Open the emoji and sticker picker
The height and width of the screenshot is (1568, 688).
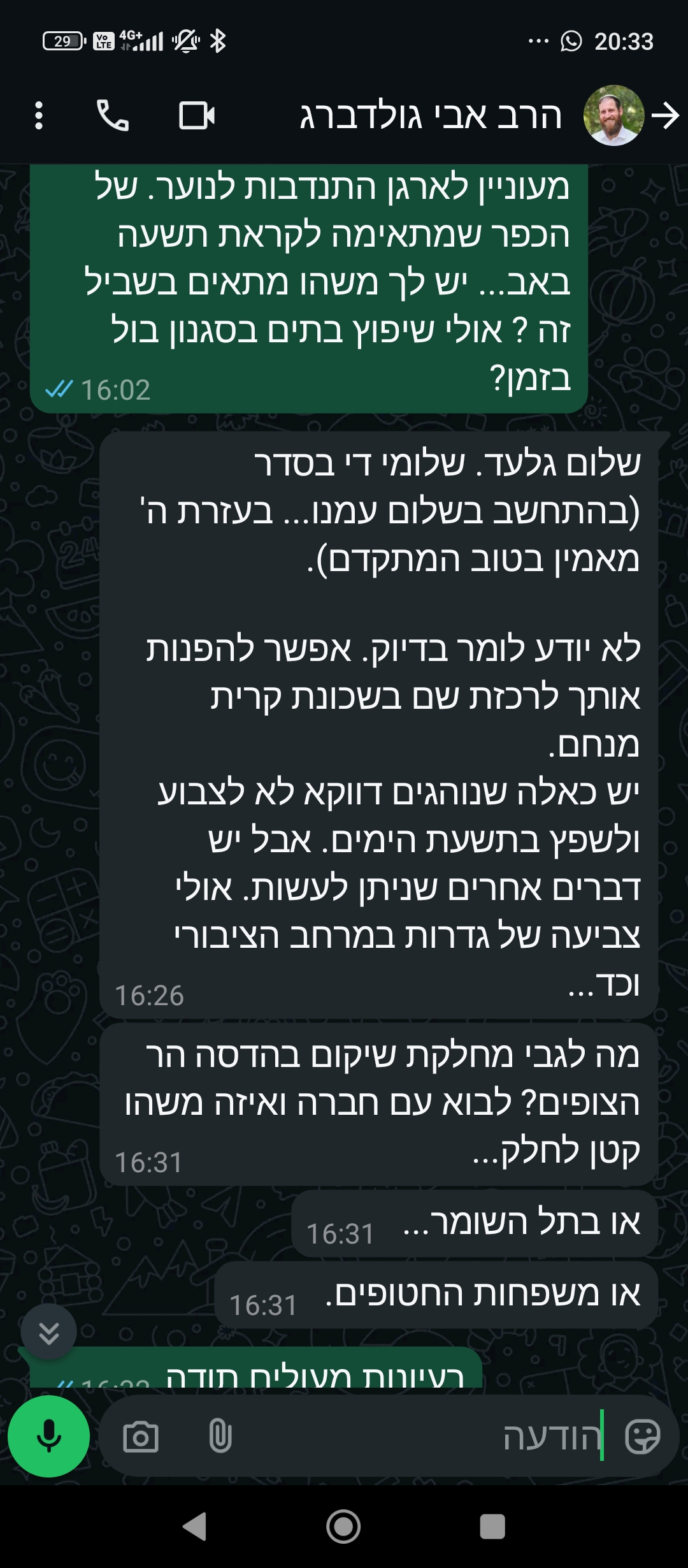coord(642,1437)
